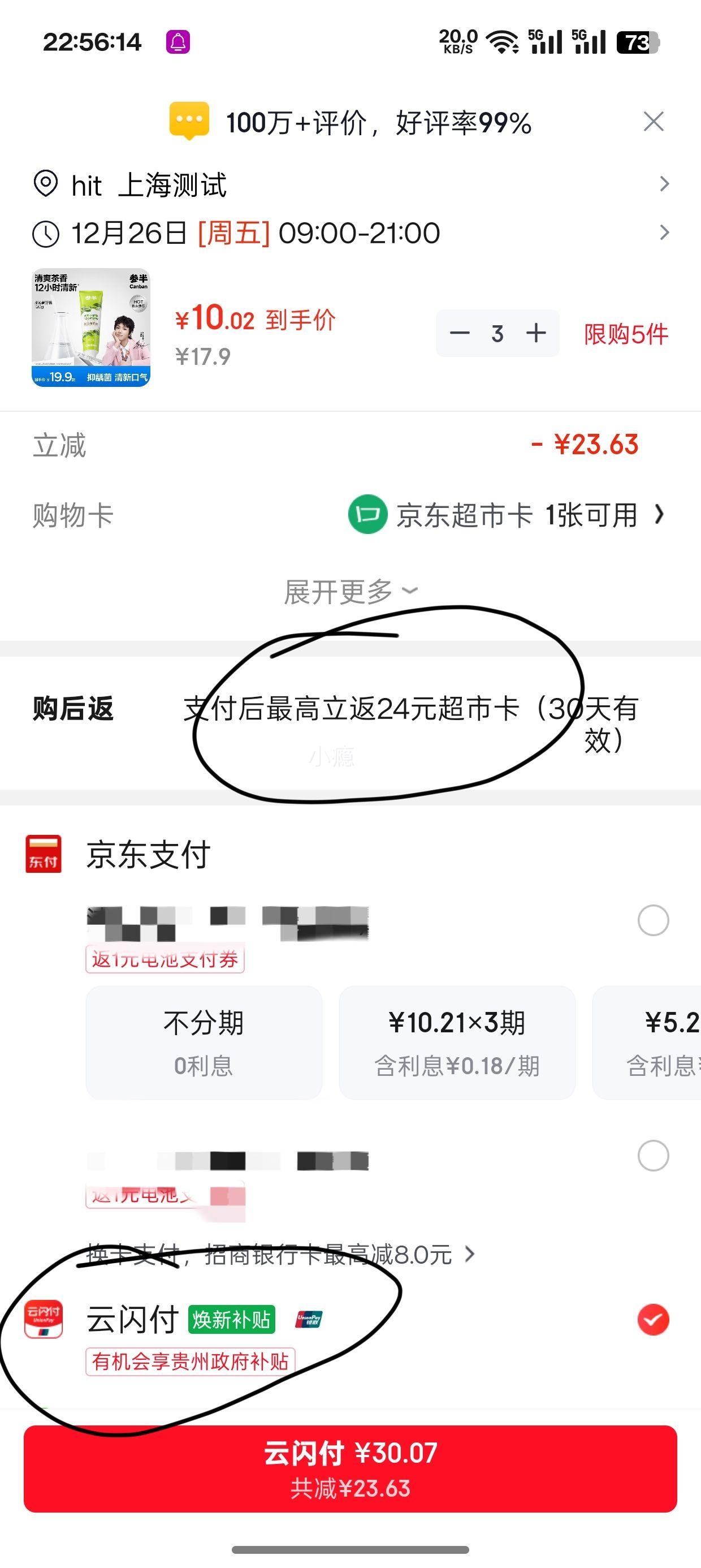
Task: Click the clock icon beside the delivery time
Action: [46, 232]
